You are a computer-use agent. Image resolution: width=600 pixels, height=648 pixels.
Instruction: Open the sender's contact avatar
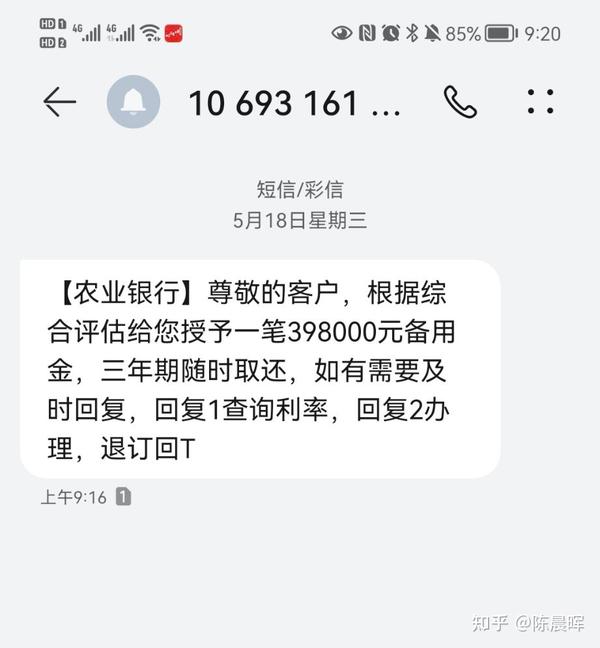tap(133, 102)
